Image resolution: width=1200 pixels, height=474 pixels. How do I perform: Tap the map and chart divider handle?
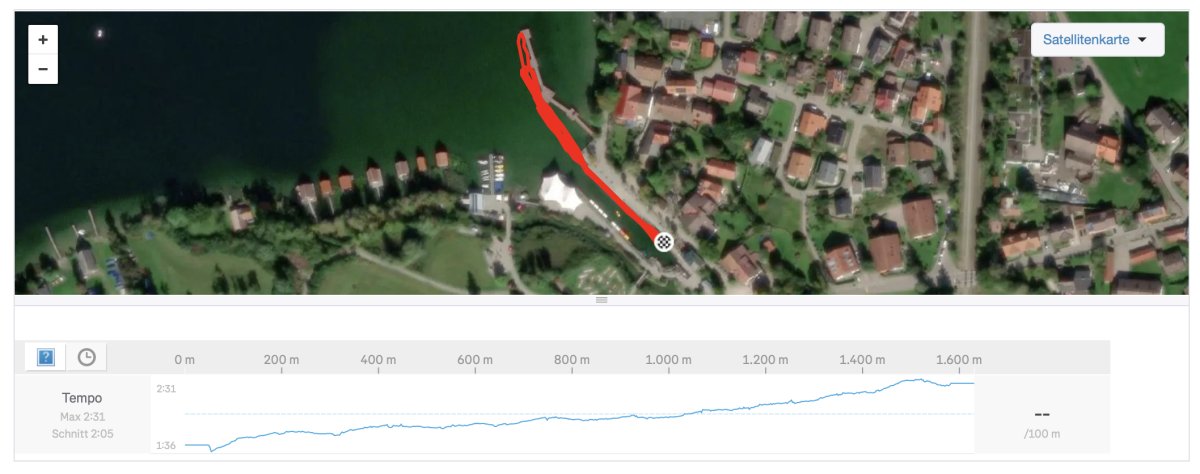[601, 300]
